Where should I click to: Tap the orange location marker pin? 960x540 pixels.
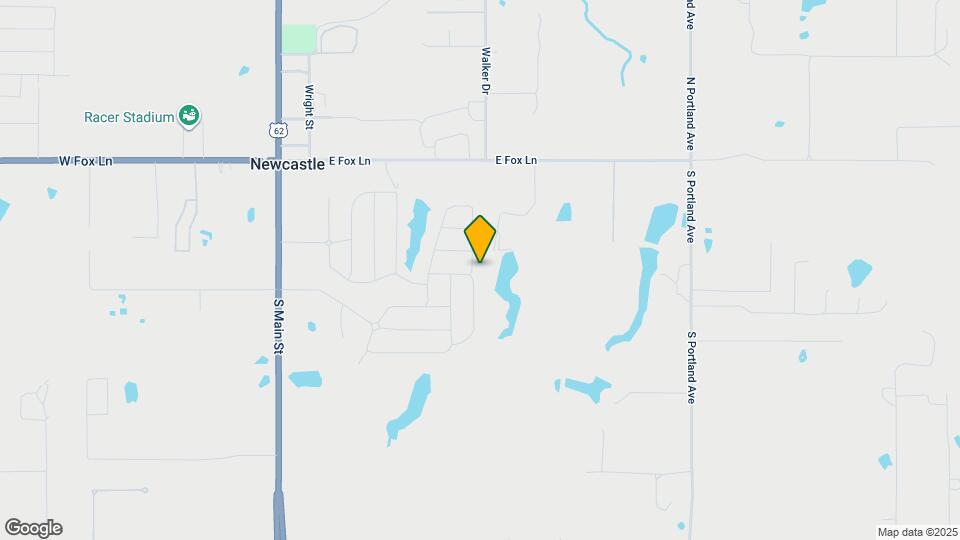coord(480,239)
